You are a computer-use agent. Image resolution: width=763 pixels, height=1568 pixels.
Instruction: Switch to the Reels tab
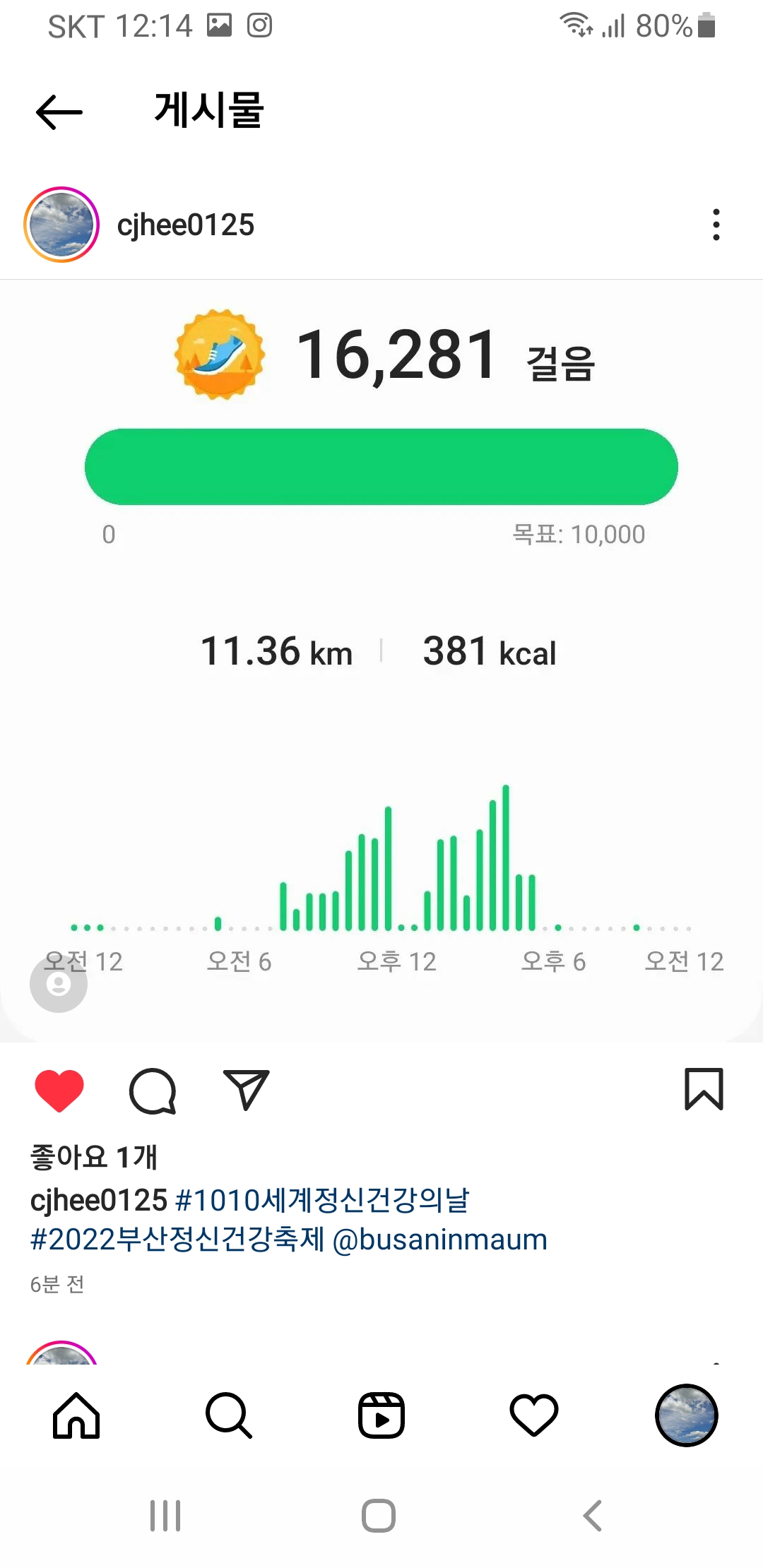tap(381, 1415)
